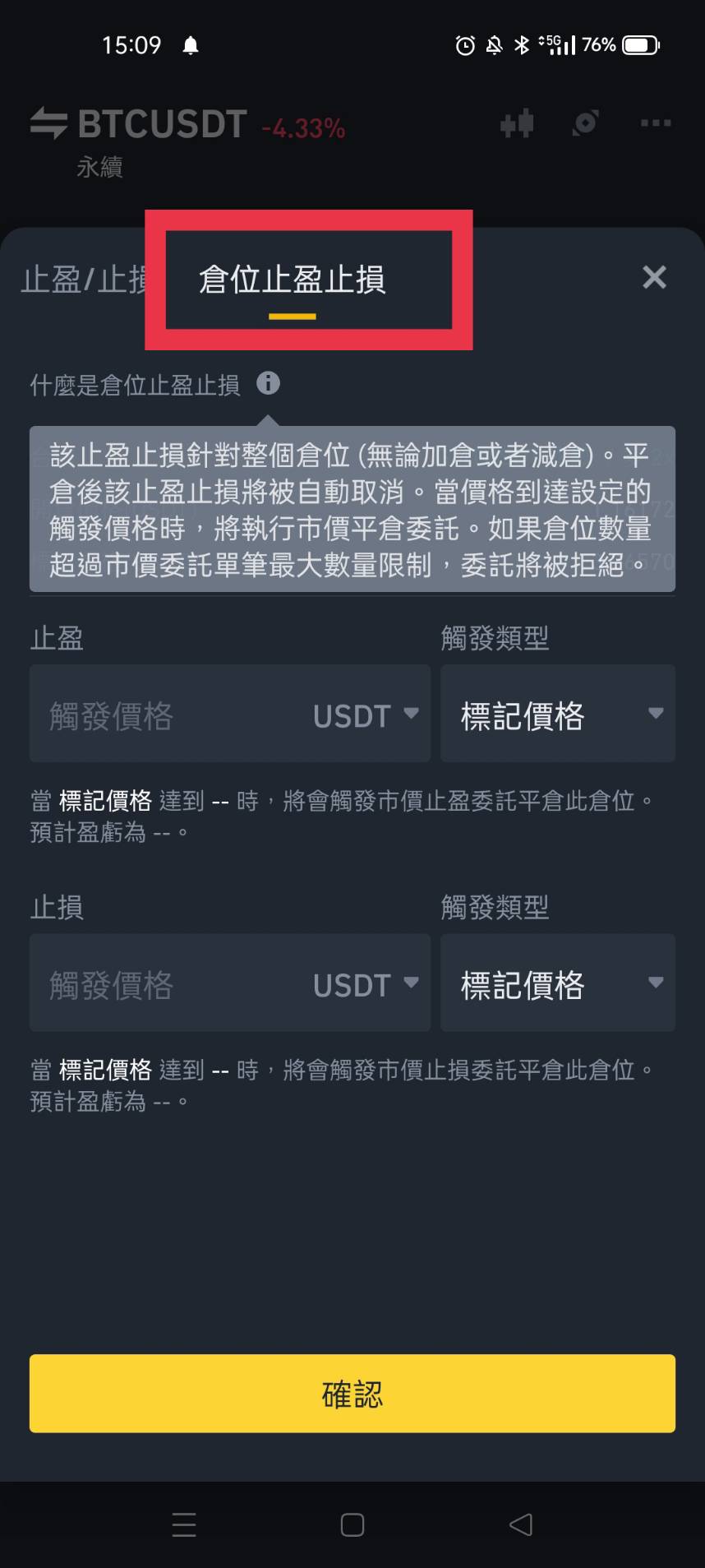Go back using the system back button
The height and width of the screenshot is (1568, 705).
point(521,1524)
